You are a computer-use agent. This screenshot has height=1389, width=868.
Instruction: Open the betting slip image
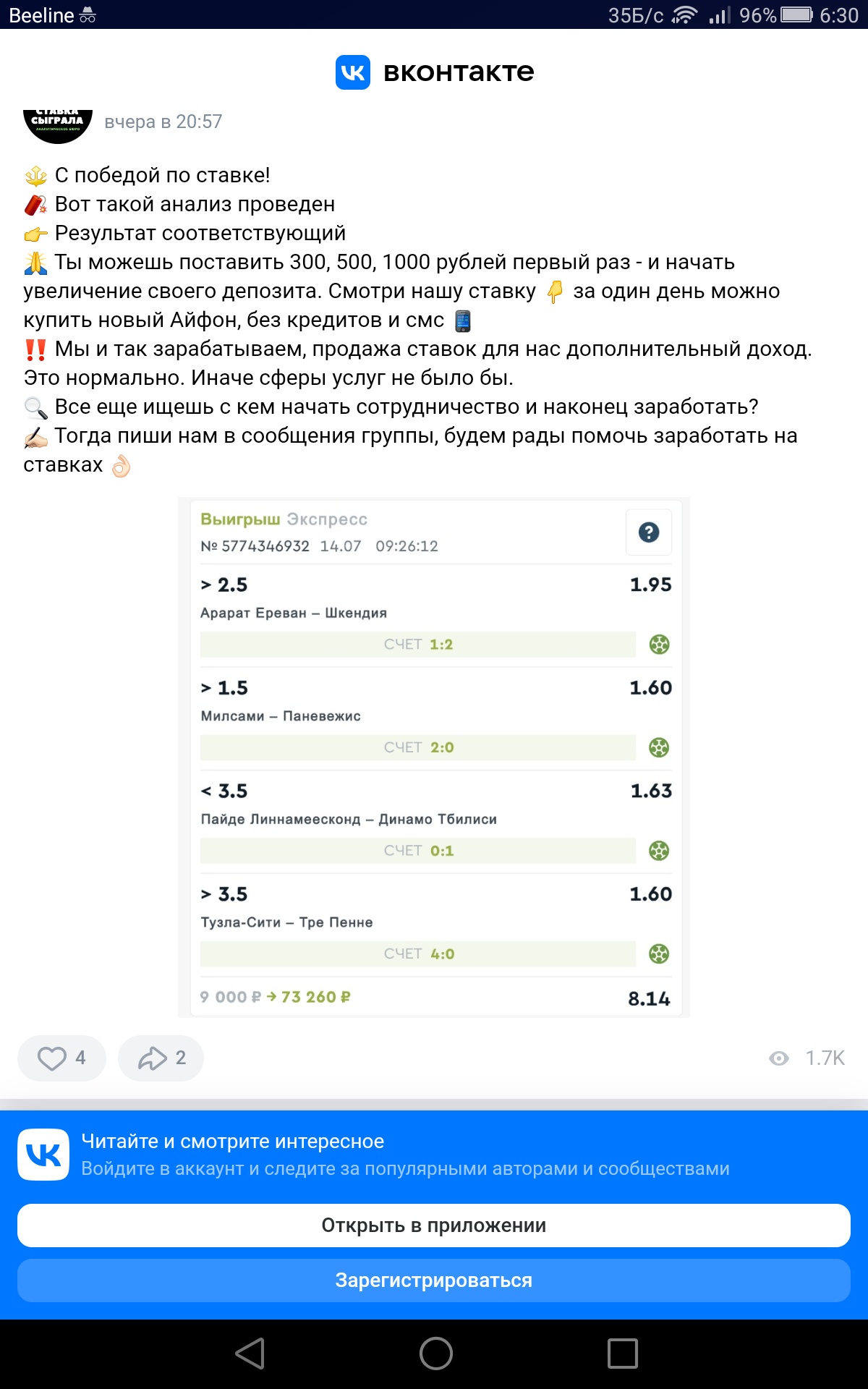coord(434,757)
